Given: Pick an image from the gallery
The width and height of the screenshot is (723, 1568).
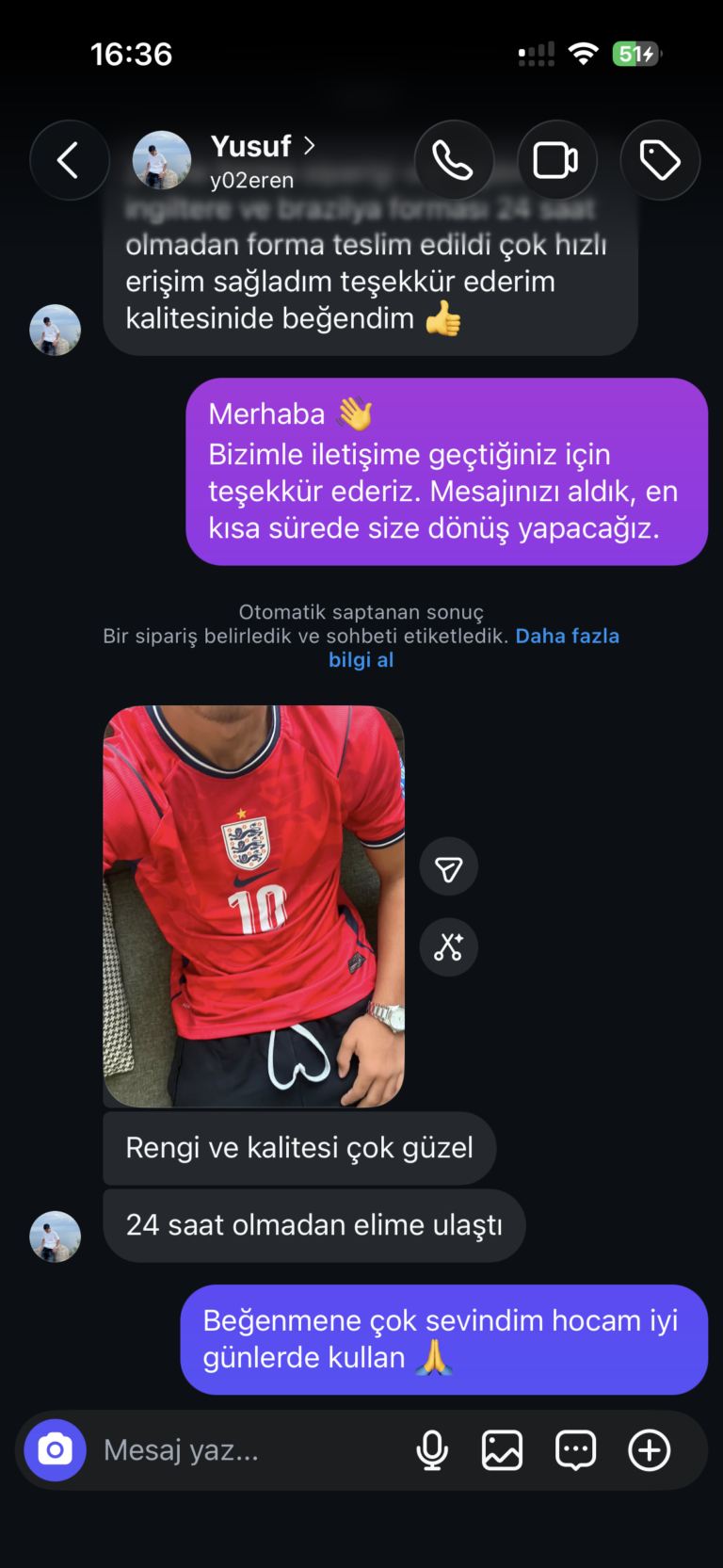Looking at the screenshot, I should [503, 1450].
